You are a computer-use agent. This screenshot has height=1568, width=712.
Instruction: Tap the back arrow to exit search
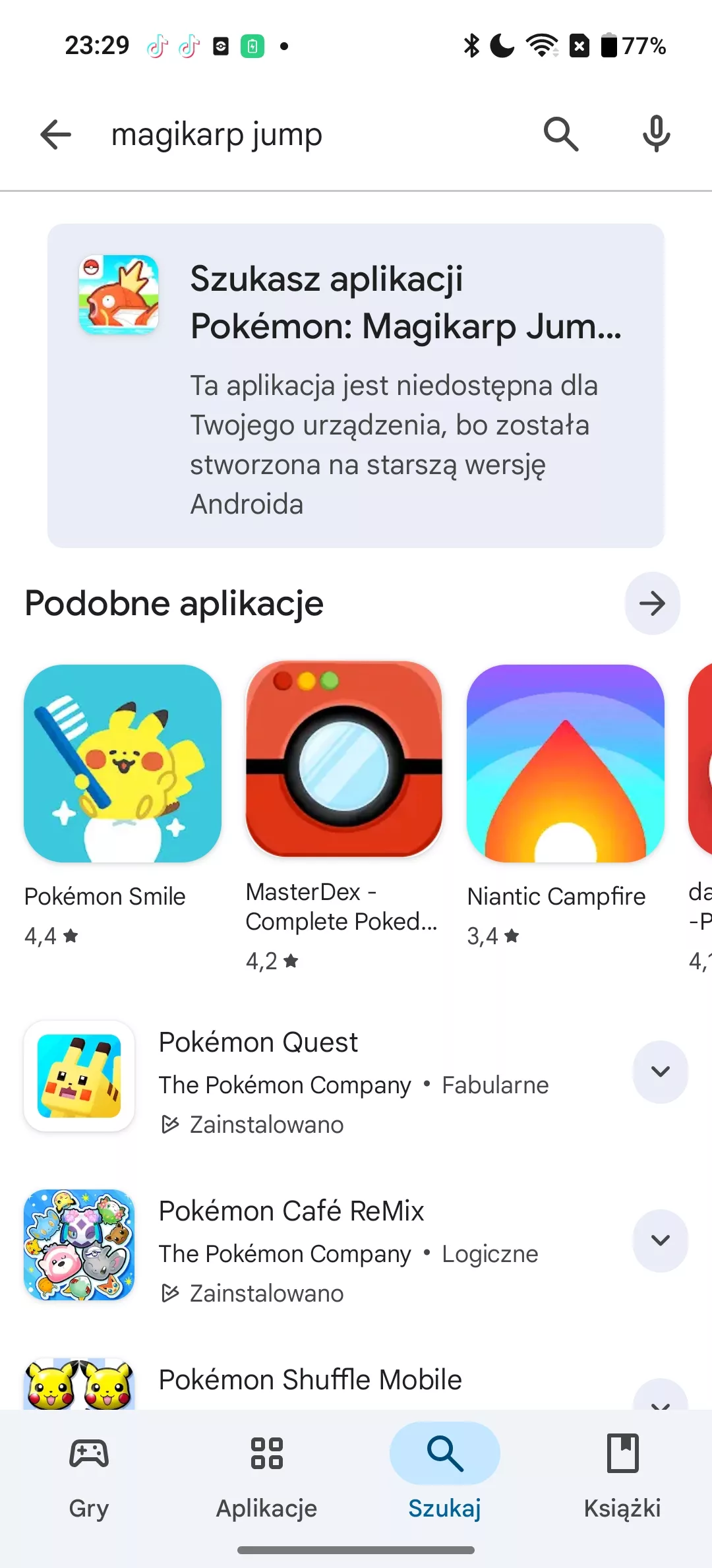click(x=55, y=134)
